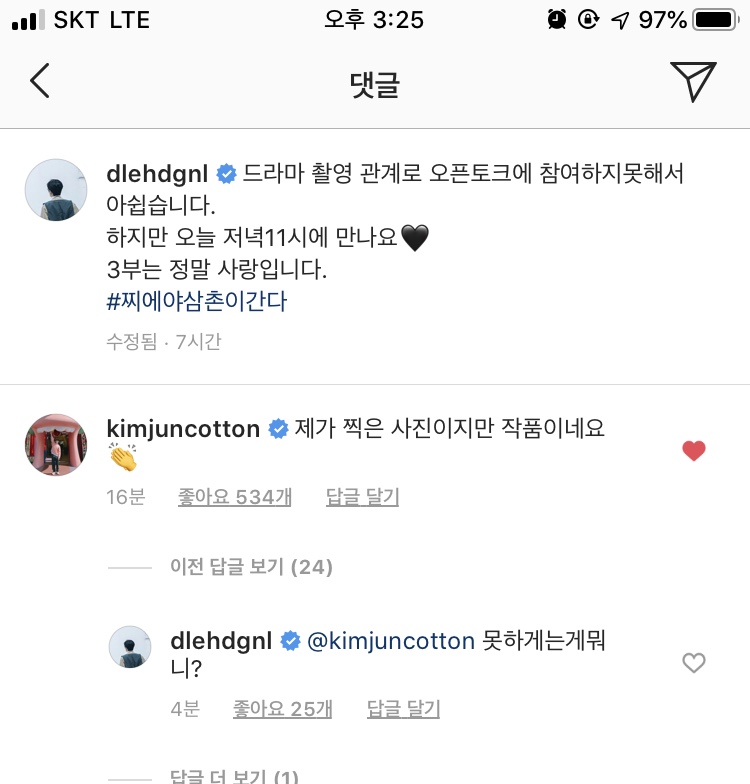Image resolution: width=750 pixels, height=784 pixels.
Task: Open direct share with the paper plane icon
Action: tap(694, 81)
